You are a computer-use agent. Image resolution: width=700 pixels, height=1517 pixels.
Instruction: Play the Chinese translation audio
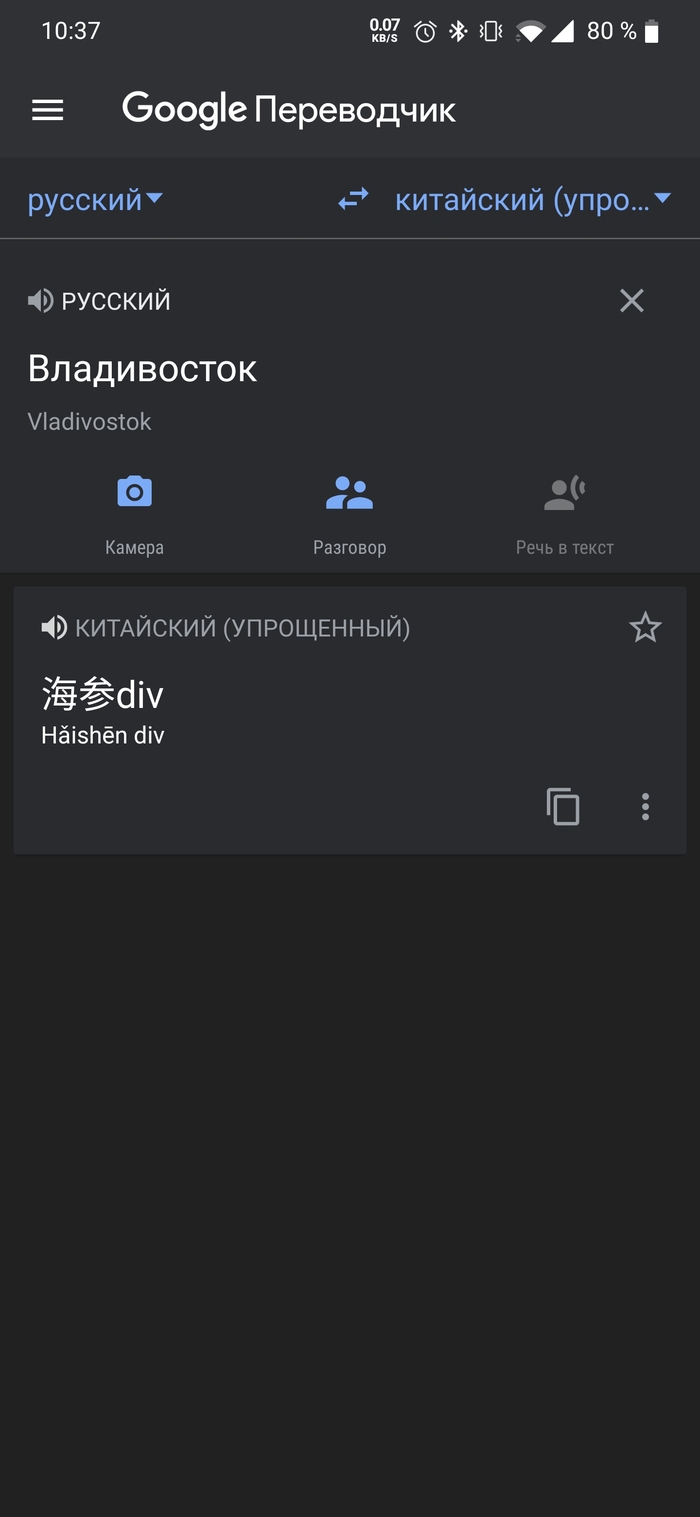coord(54,628)
